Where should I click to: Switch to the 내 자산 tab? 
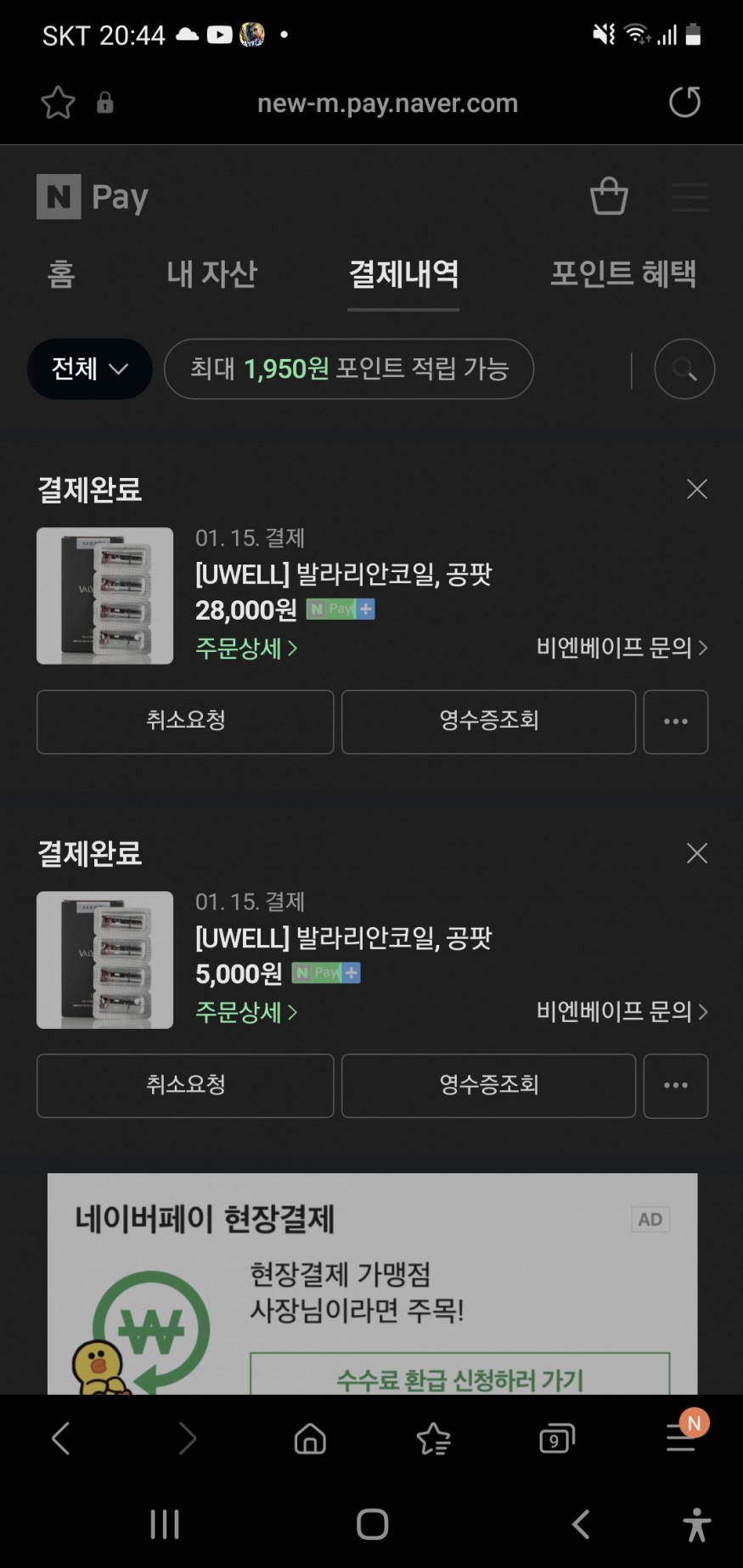click(x=211, y=274)
